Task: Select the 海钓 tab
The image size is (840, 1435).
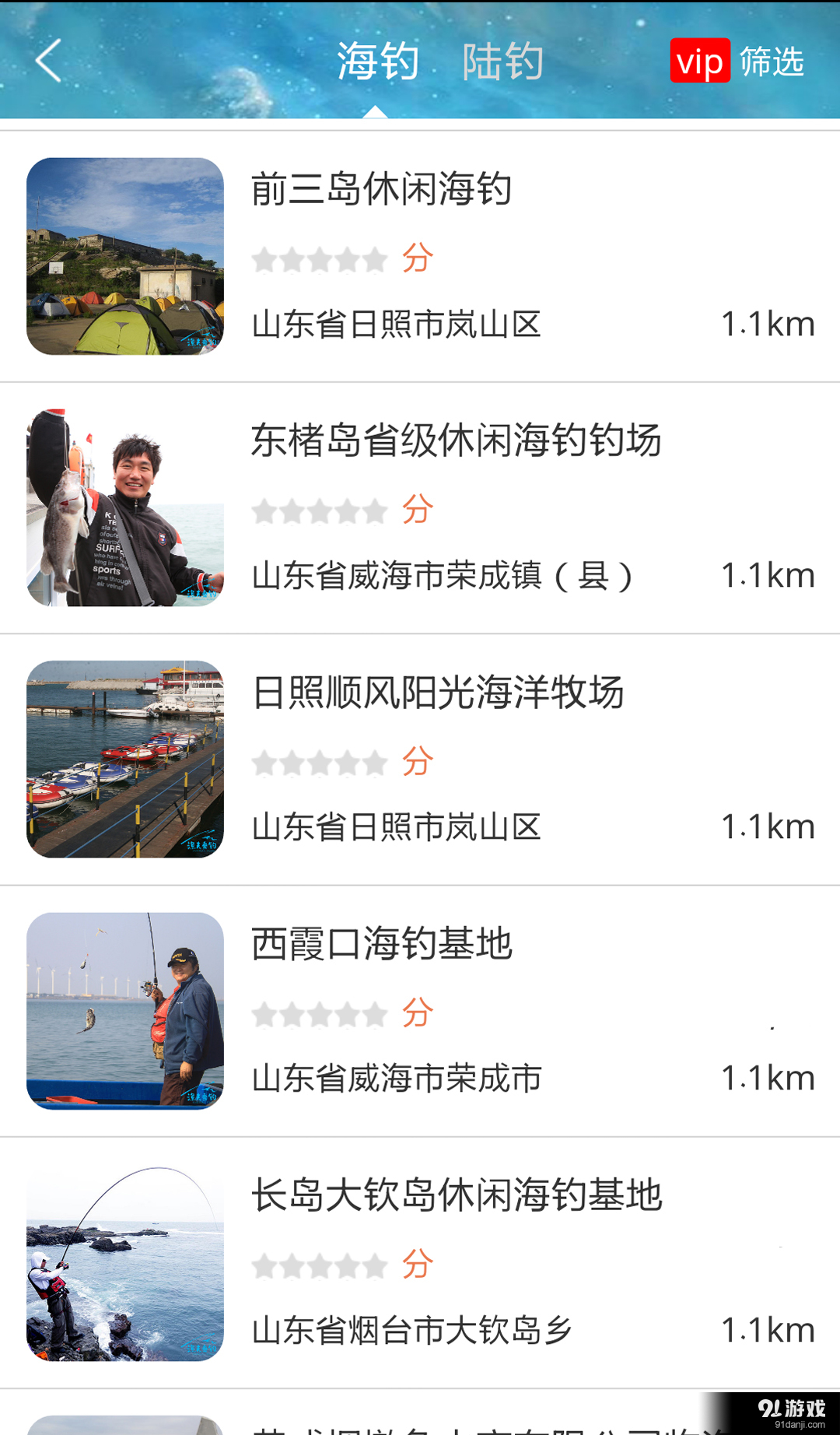Action: coord(379,62)
